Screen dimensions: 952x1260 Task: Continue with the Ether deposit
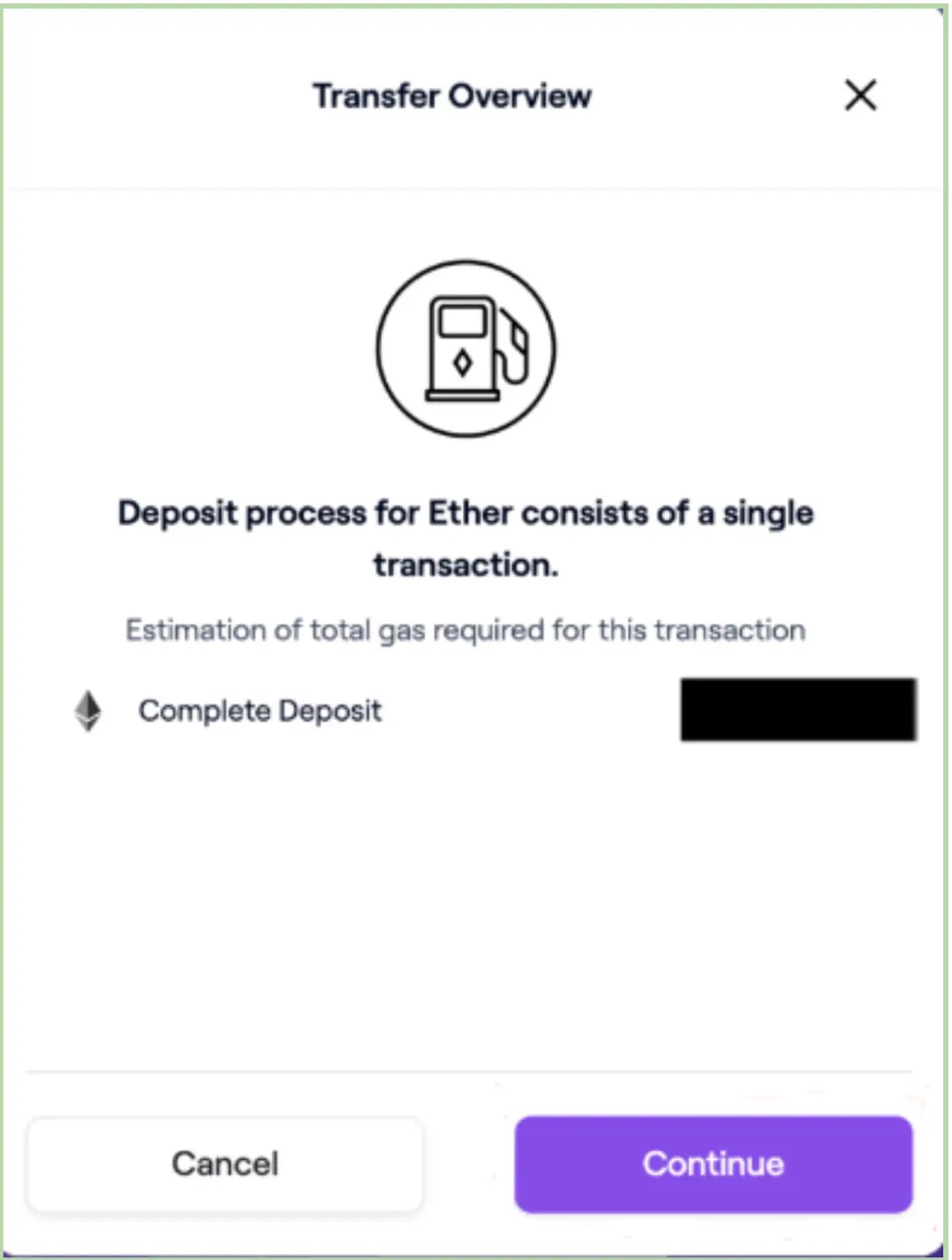point(713,1164)
